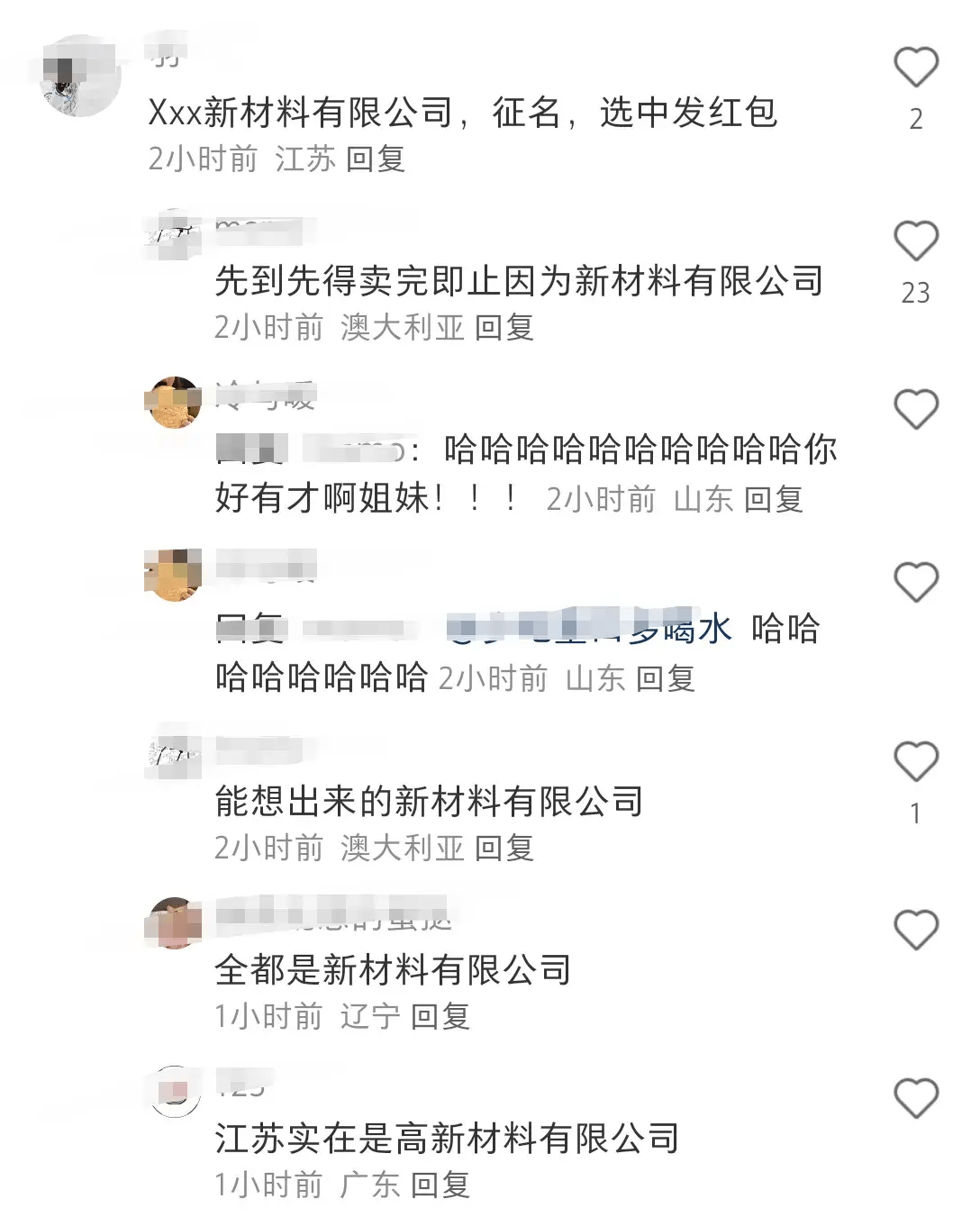
Task: Like the comment '好有才啊姐妹'
Action: click(915, 410)
